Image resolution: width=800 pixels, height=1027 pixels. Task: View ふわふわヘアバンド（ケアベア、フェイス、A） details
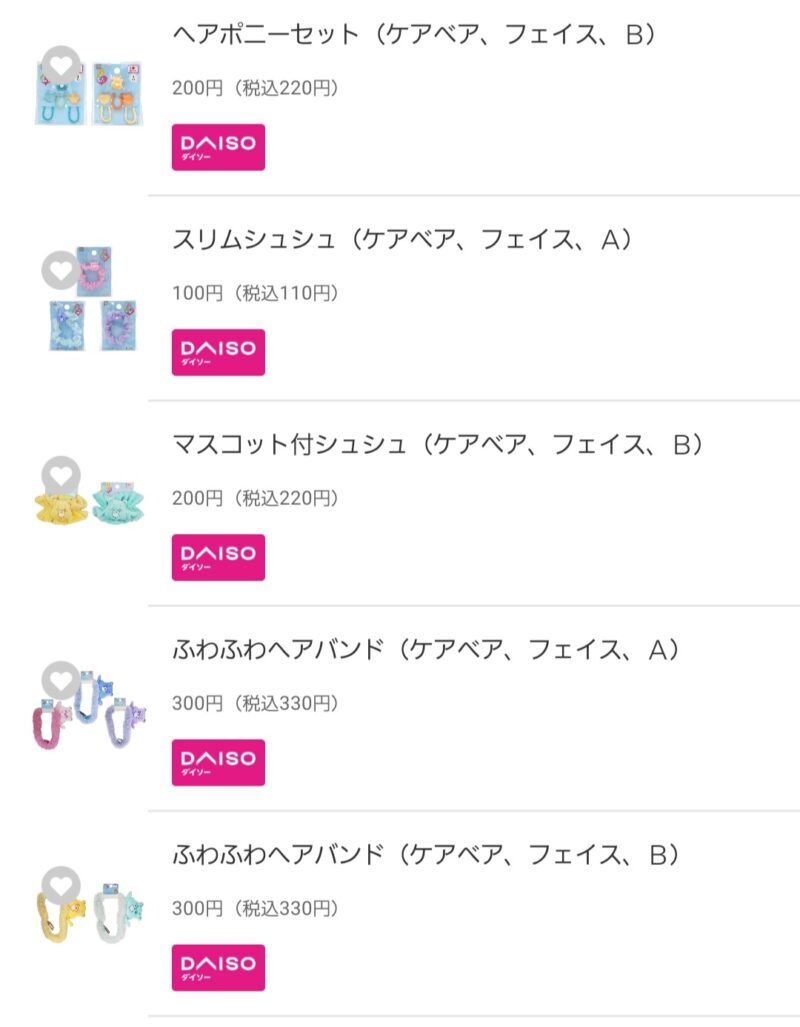click(426, 651)
